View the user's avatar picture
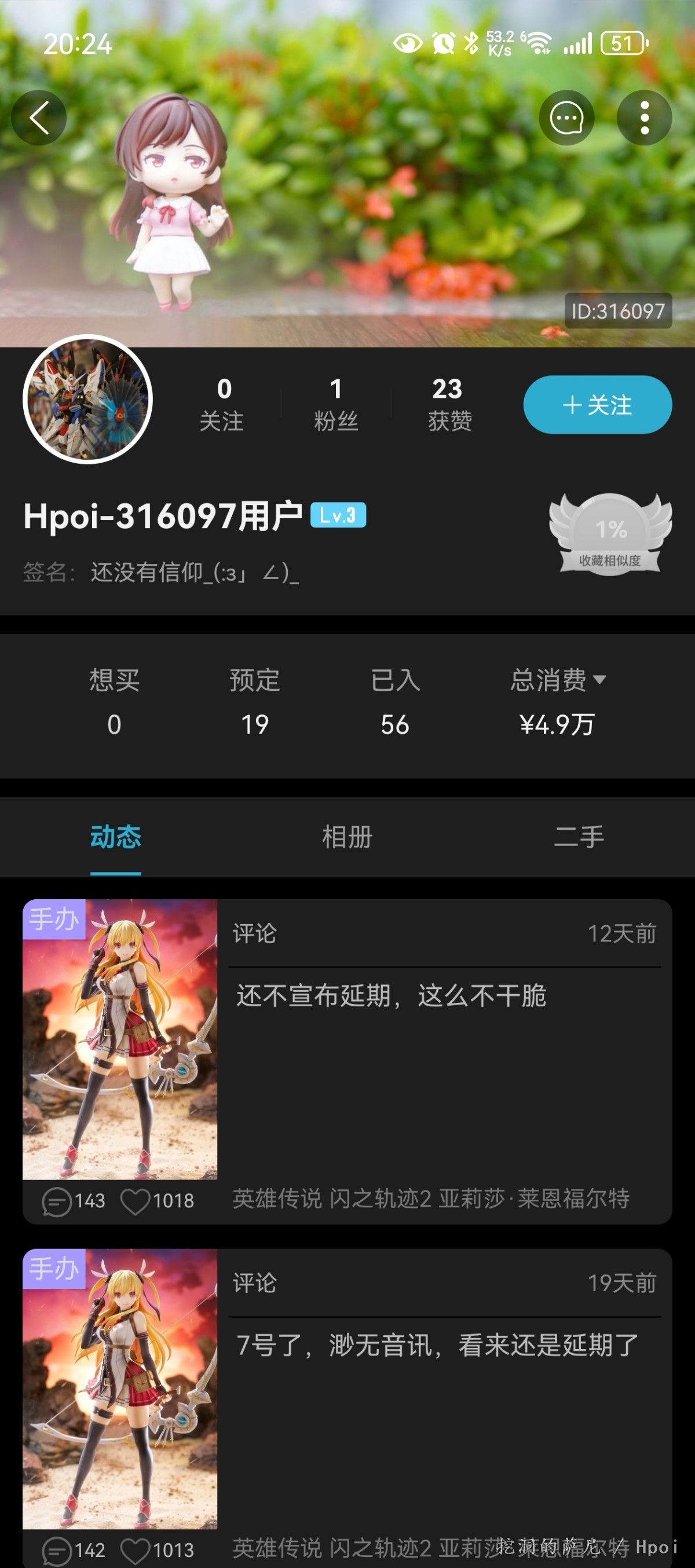 pyautogui.click(x=87, y=400)
